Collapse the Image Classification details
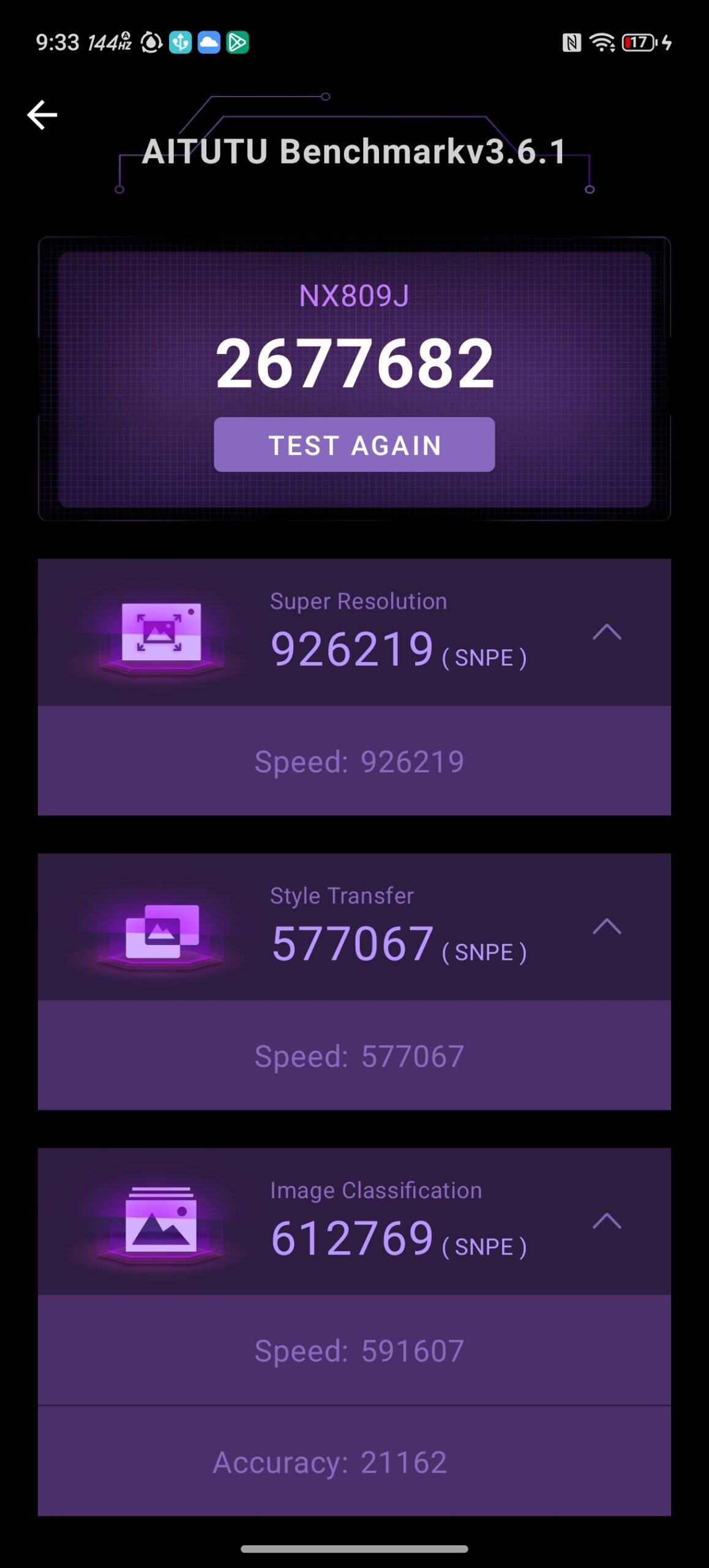The height and width of the screenshot is (1568, 709). point(606,1221)
